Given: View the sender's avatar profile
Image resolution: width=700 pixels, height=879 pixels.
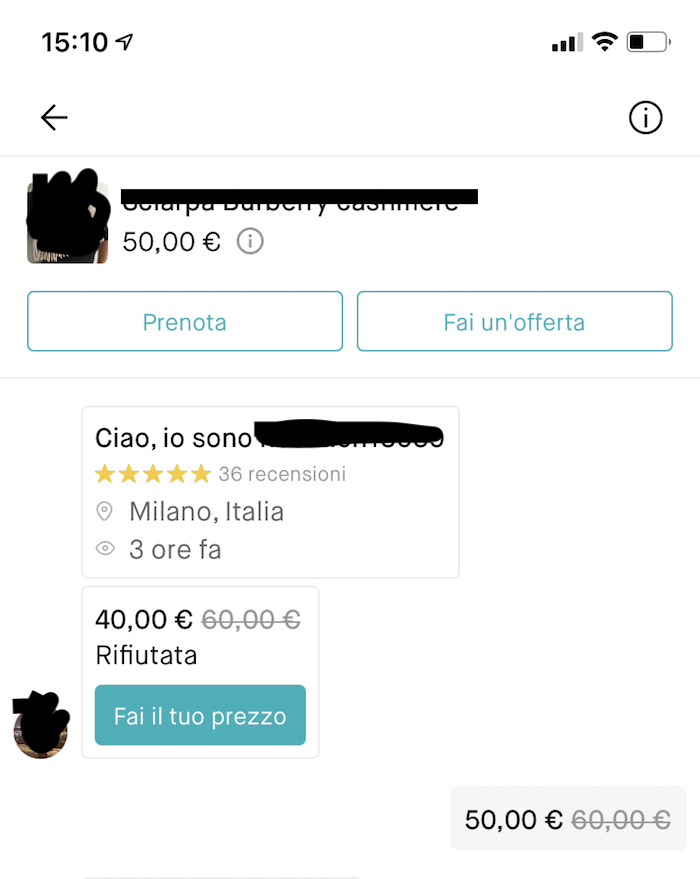Looking at the screenshot, I should (x=41, y=725).
